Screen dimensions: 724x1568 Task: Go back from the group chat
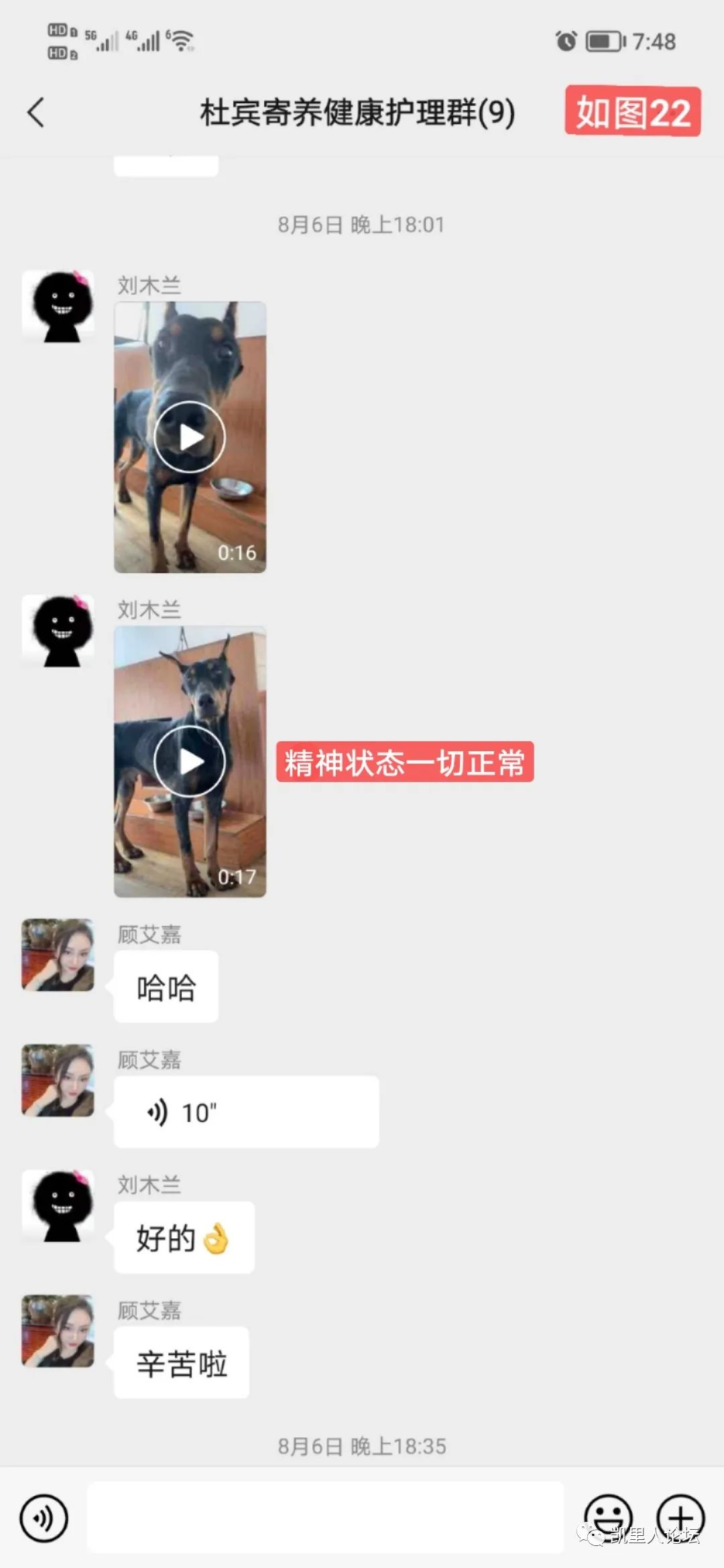(x=36, y=112)
